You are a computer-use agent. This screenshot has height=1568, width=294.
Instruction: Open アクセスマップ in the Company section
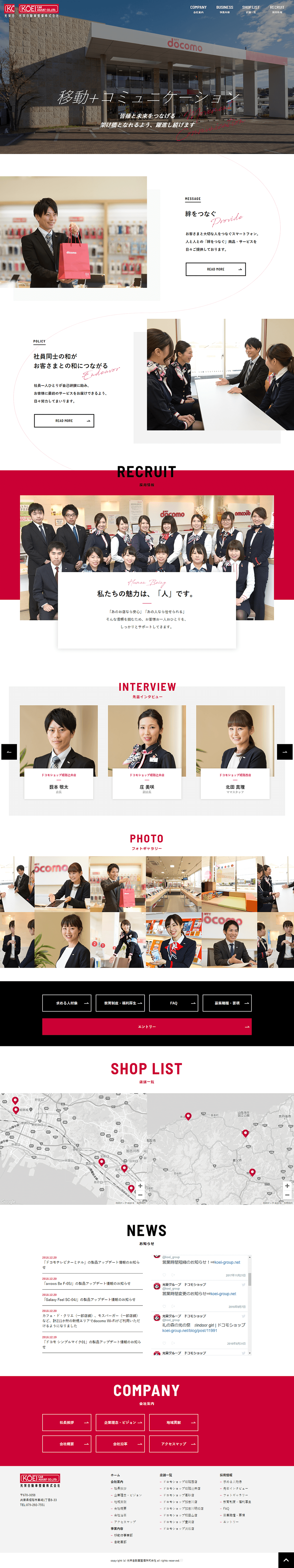click(x=174, y=1444)
